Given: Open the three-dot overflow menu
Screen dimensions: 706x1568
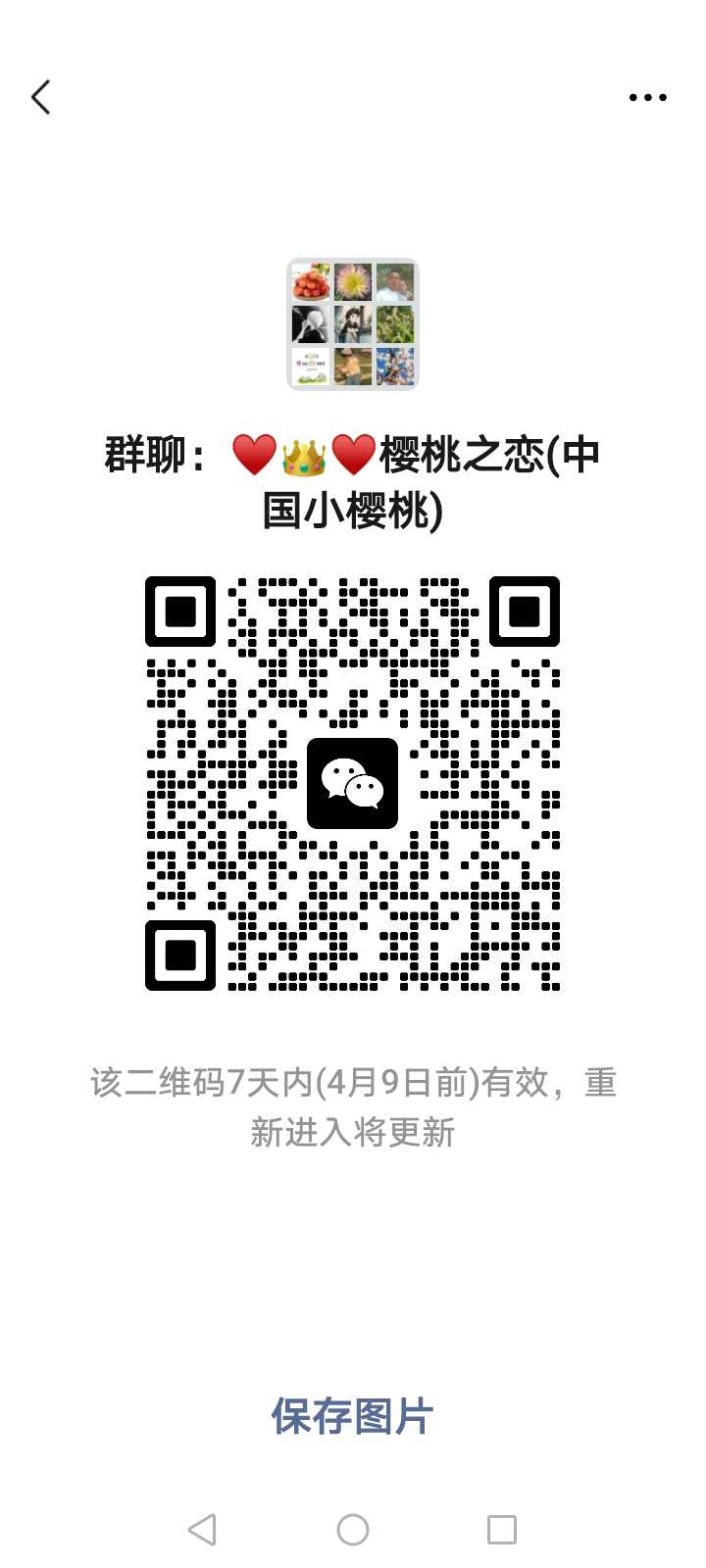Looking at the screenshot, I should [x=647, y=97].
